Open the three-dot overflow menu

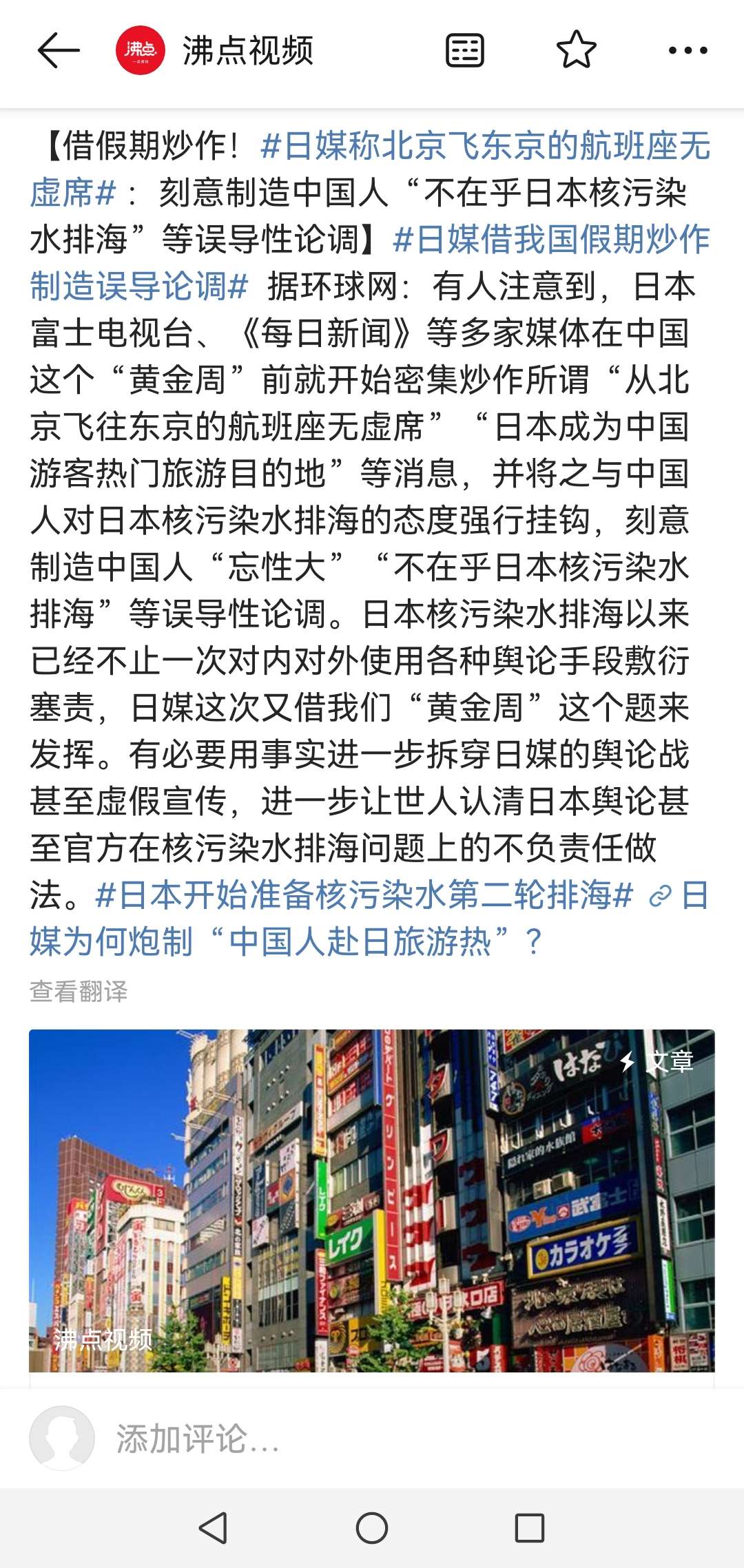click(x=688, y=50)
